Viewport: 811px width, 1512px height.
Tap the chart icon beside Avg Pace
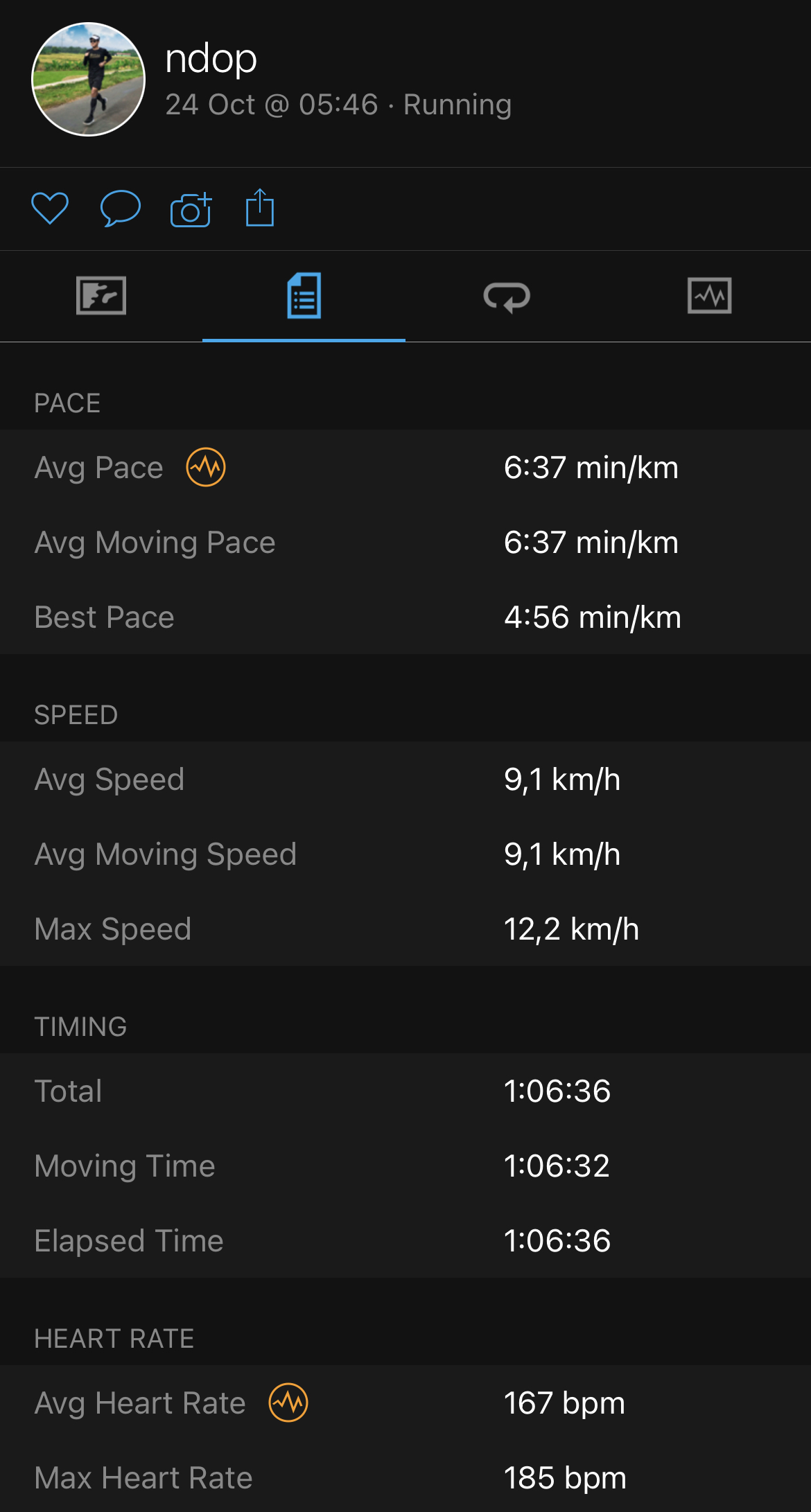[x=206, y=467]
